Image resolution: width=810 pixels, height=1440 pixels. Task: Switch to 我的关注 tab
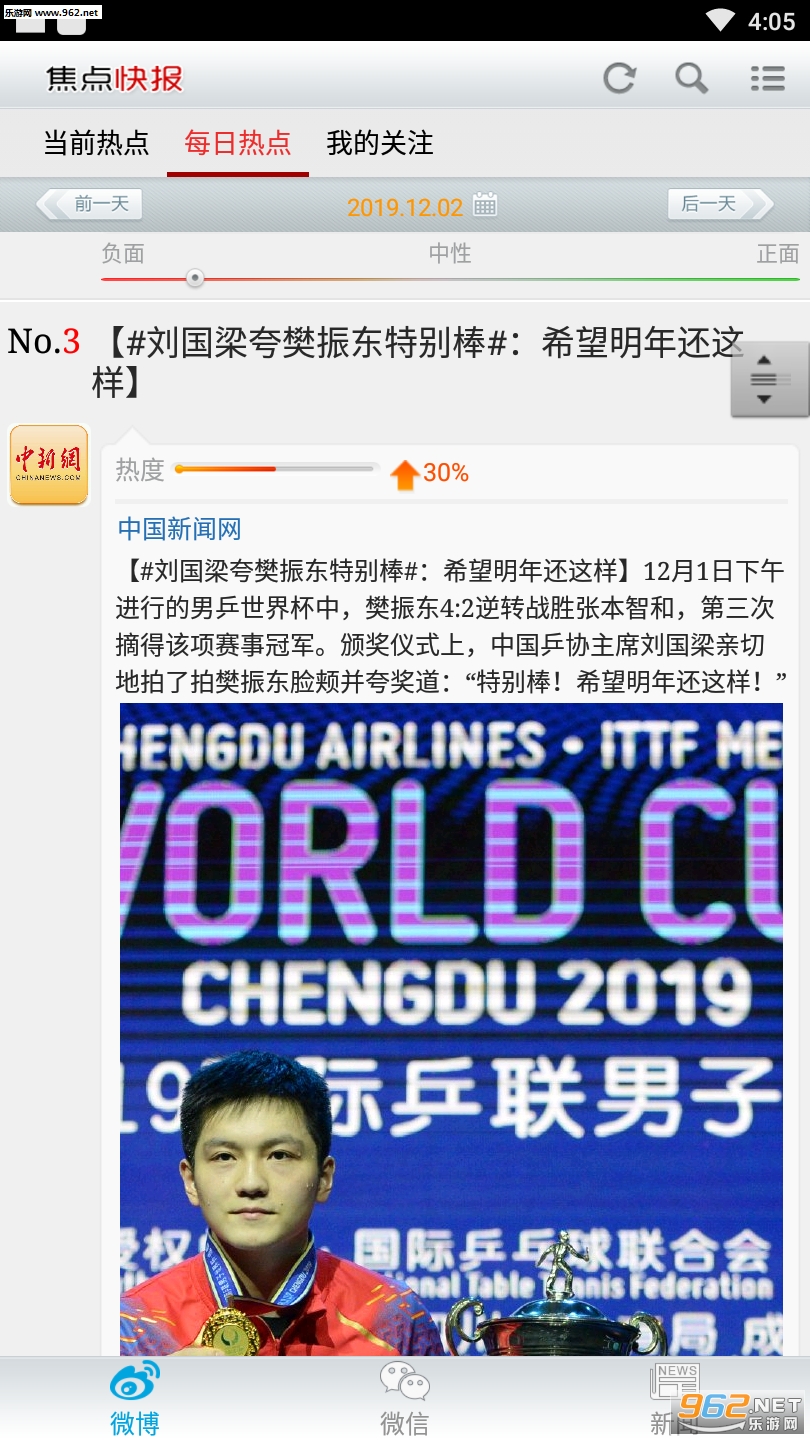[380, 143]
